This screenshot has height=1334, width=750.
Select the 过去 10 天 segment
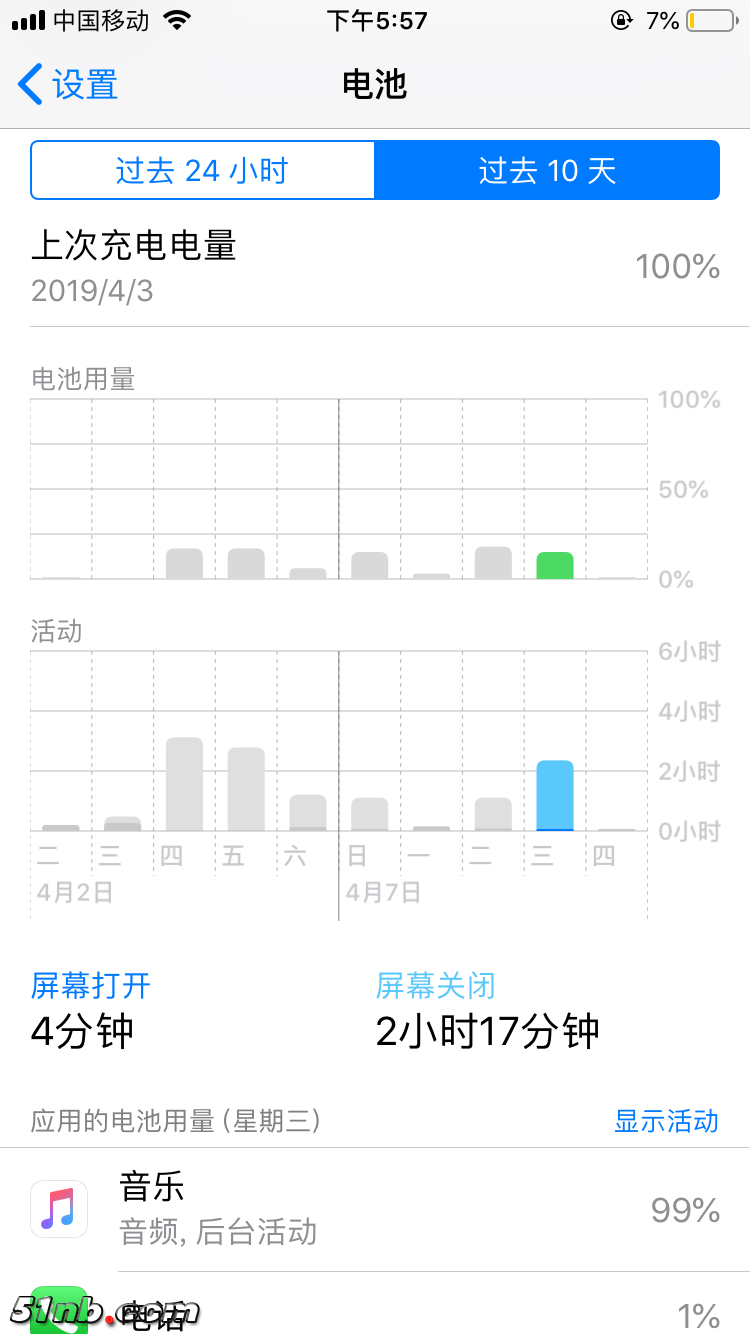[547, 170]
